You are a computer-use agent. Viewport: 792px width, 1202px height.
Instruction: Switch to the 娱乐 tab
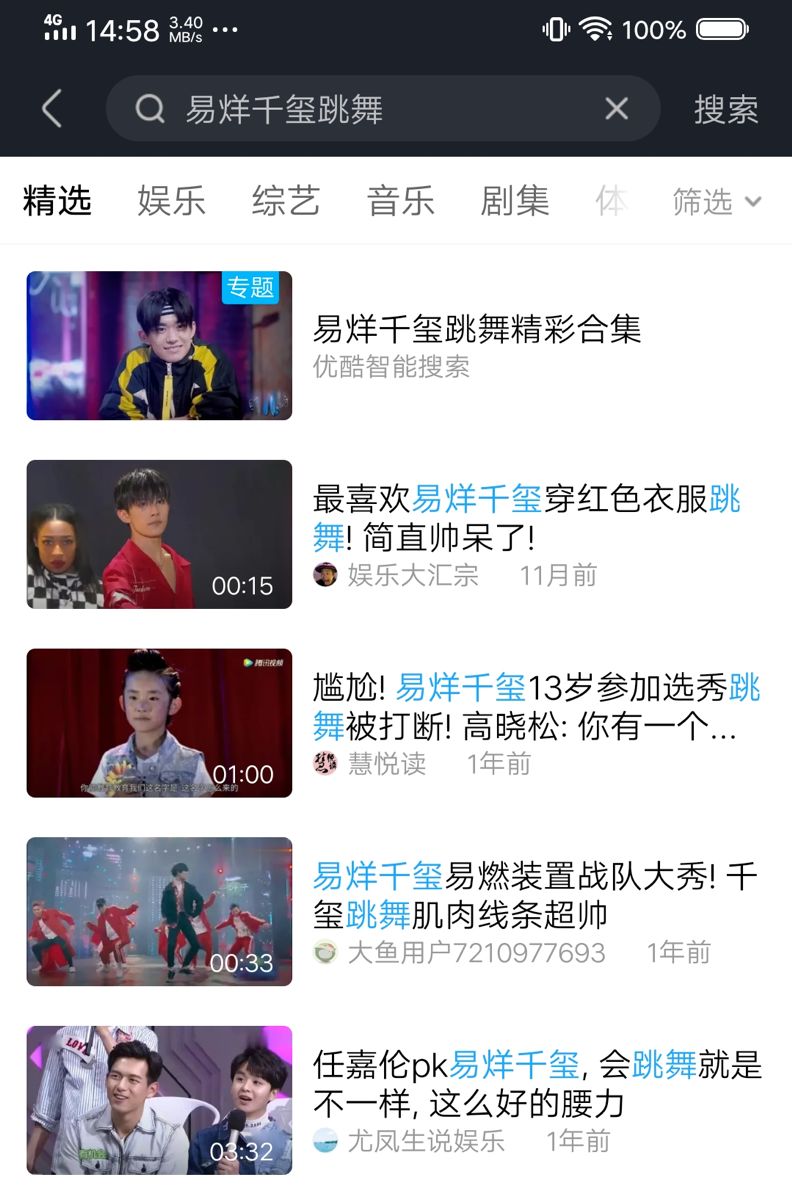(172, 201)
